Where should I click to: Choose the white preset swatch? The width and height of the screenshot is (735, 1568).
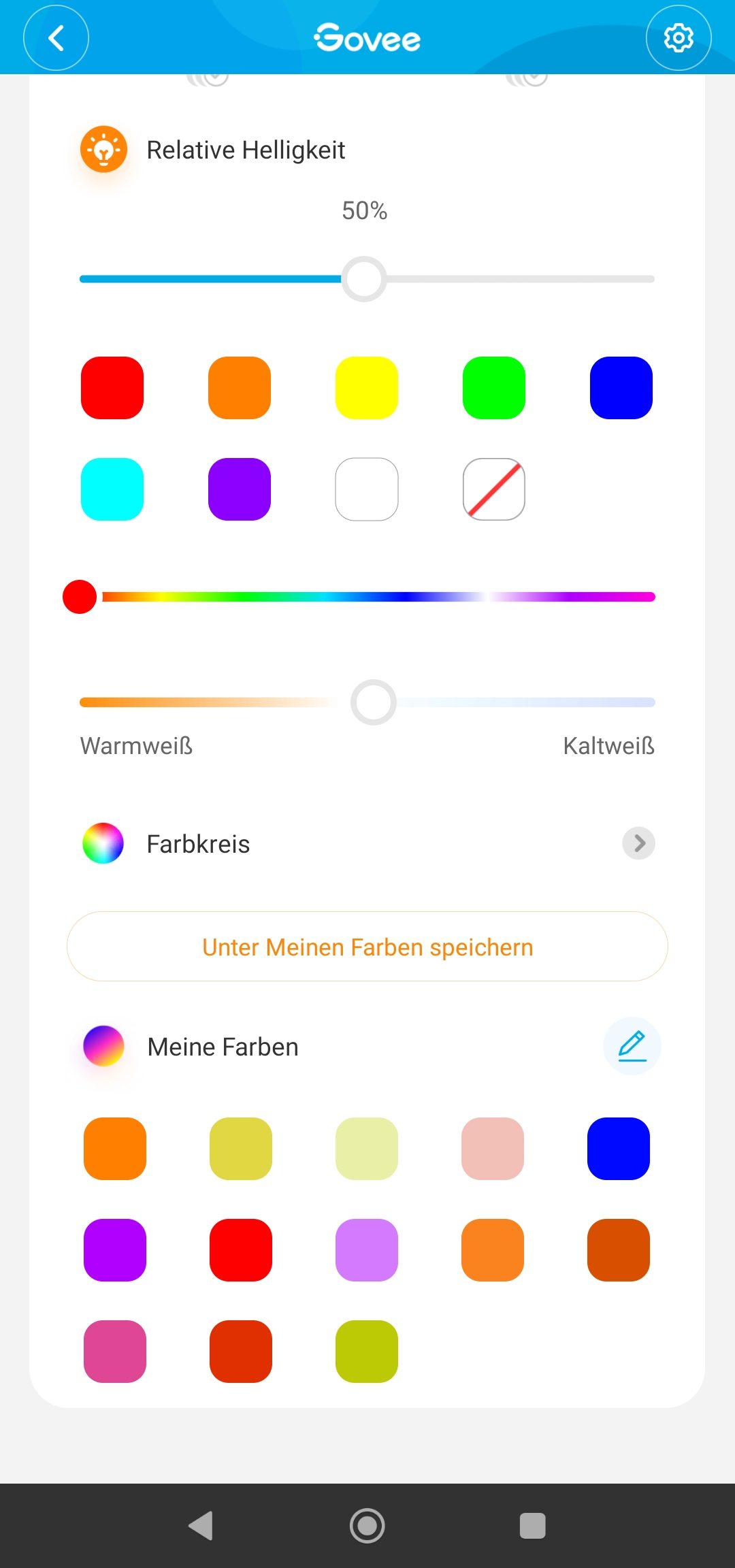point(367,489)
